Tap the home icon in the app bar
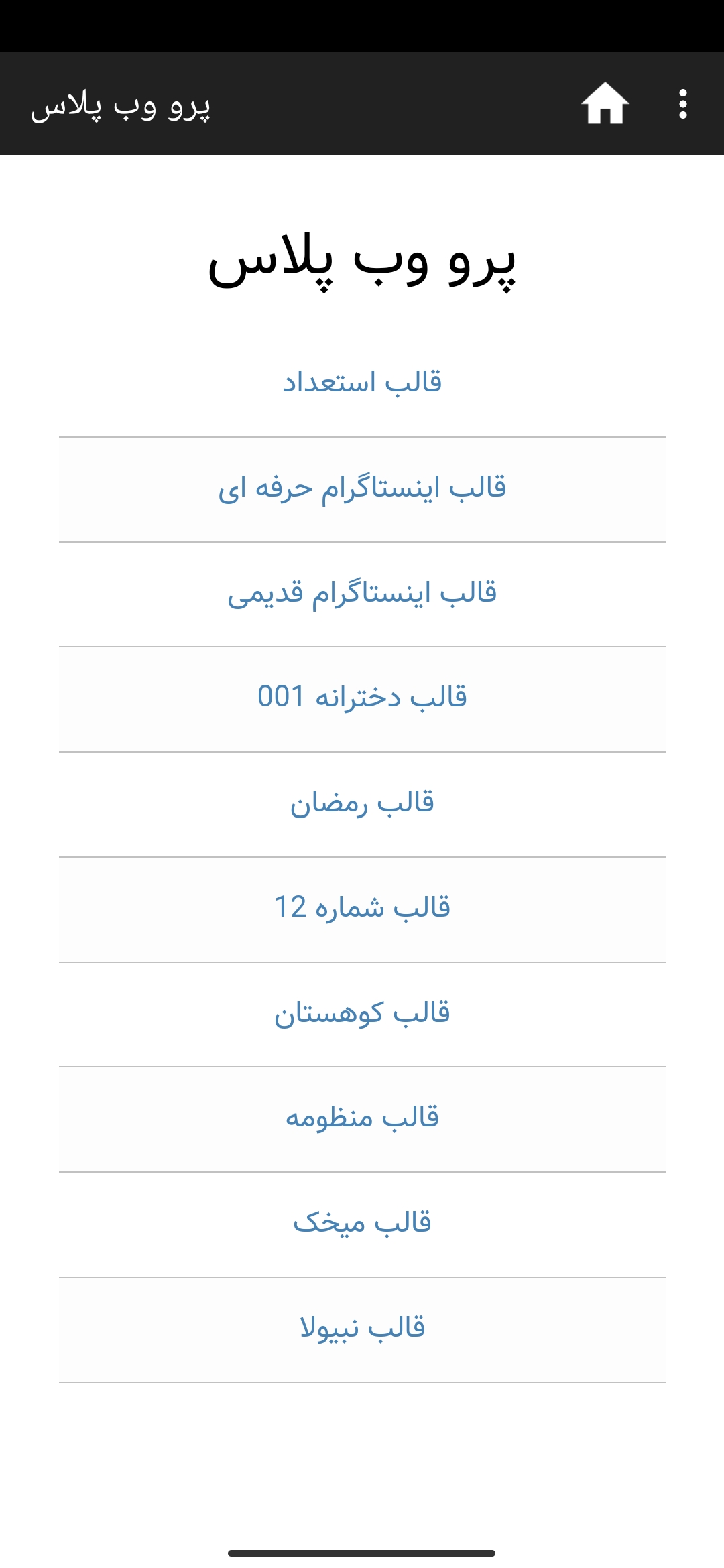 [x=605, y=104]
